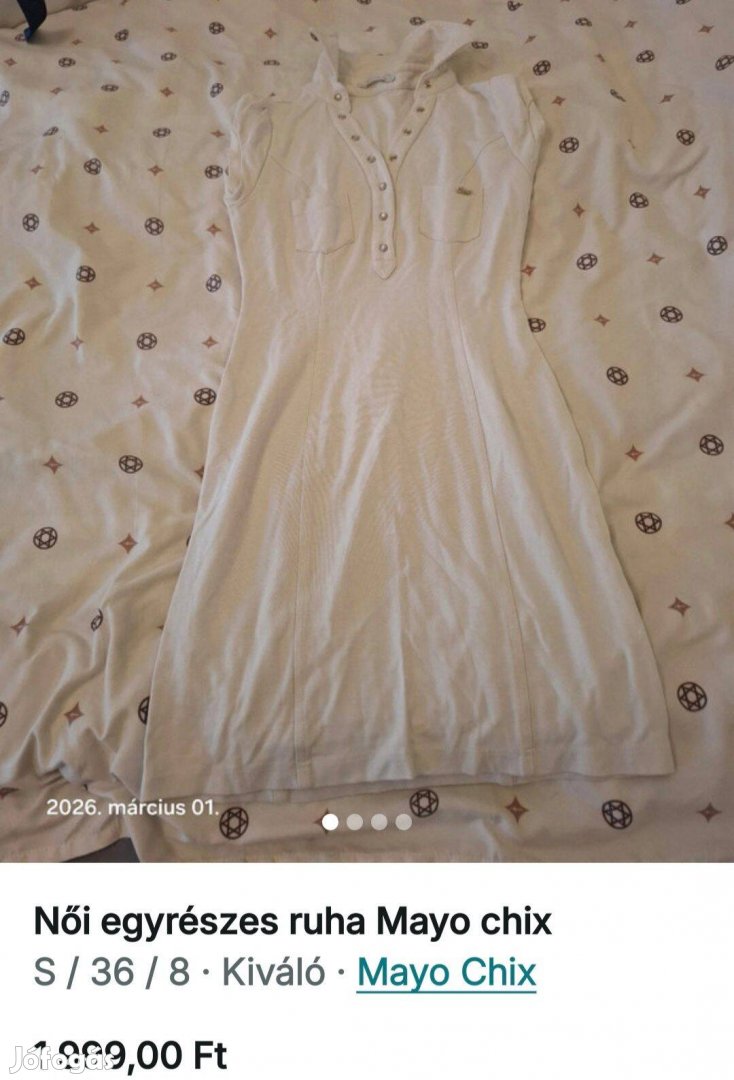Open the Mayo Chix brand link
Viewport: 734px width, 1080px height.
[446, 973]
